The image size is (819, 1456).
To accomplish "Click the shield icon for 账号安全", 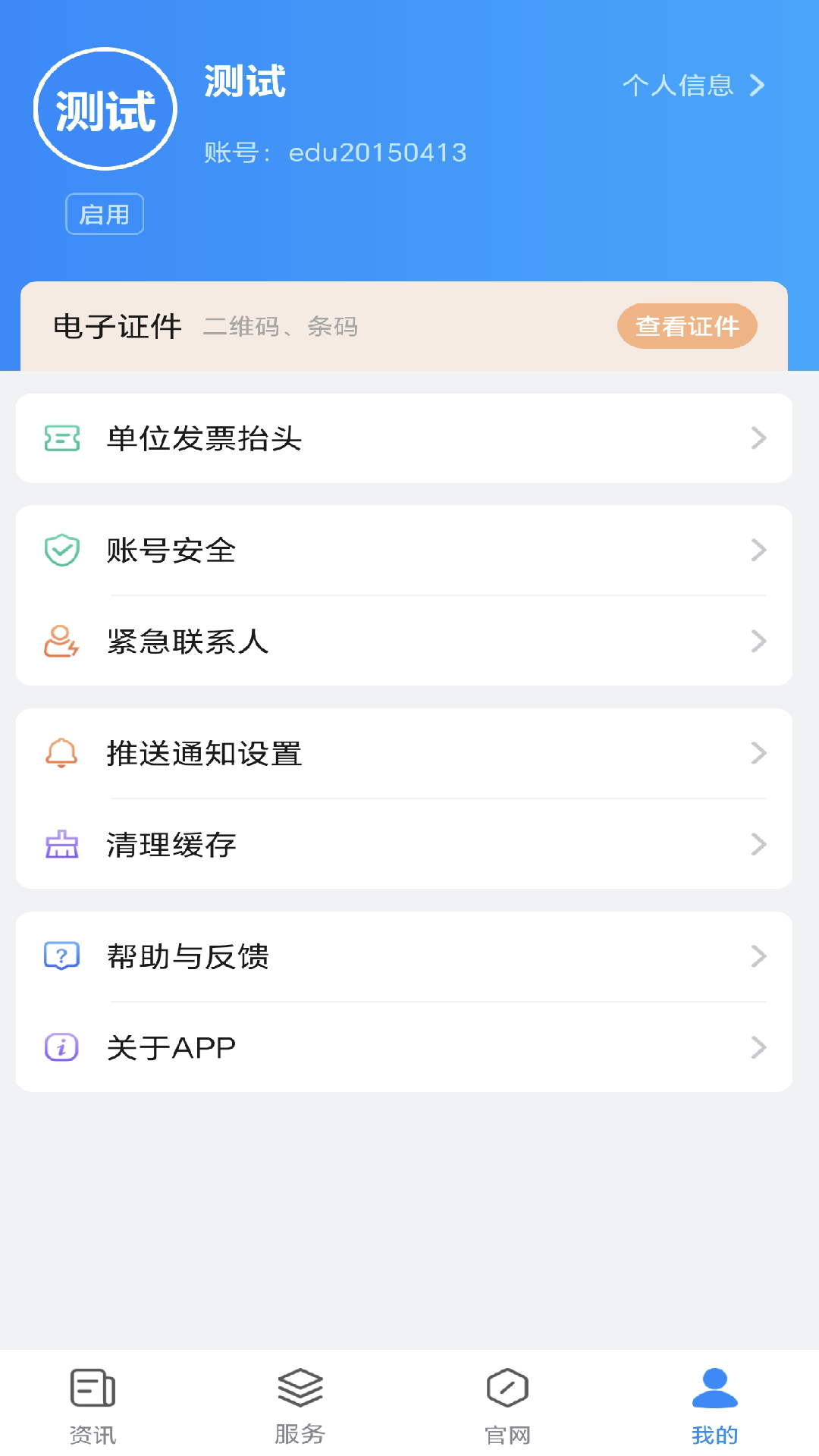I will [x=61, y=551].
